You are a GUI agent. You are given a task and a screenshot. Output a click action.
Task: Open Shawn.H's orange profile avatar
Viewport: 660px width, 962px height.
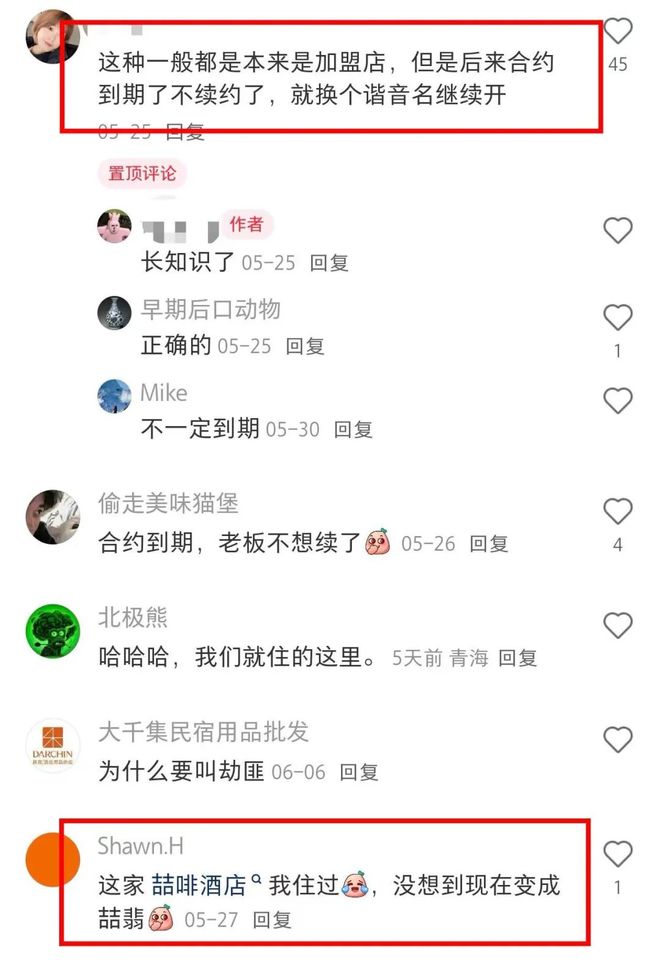pos(53,858)
